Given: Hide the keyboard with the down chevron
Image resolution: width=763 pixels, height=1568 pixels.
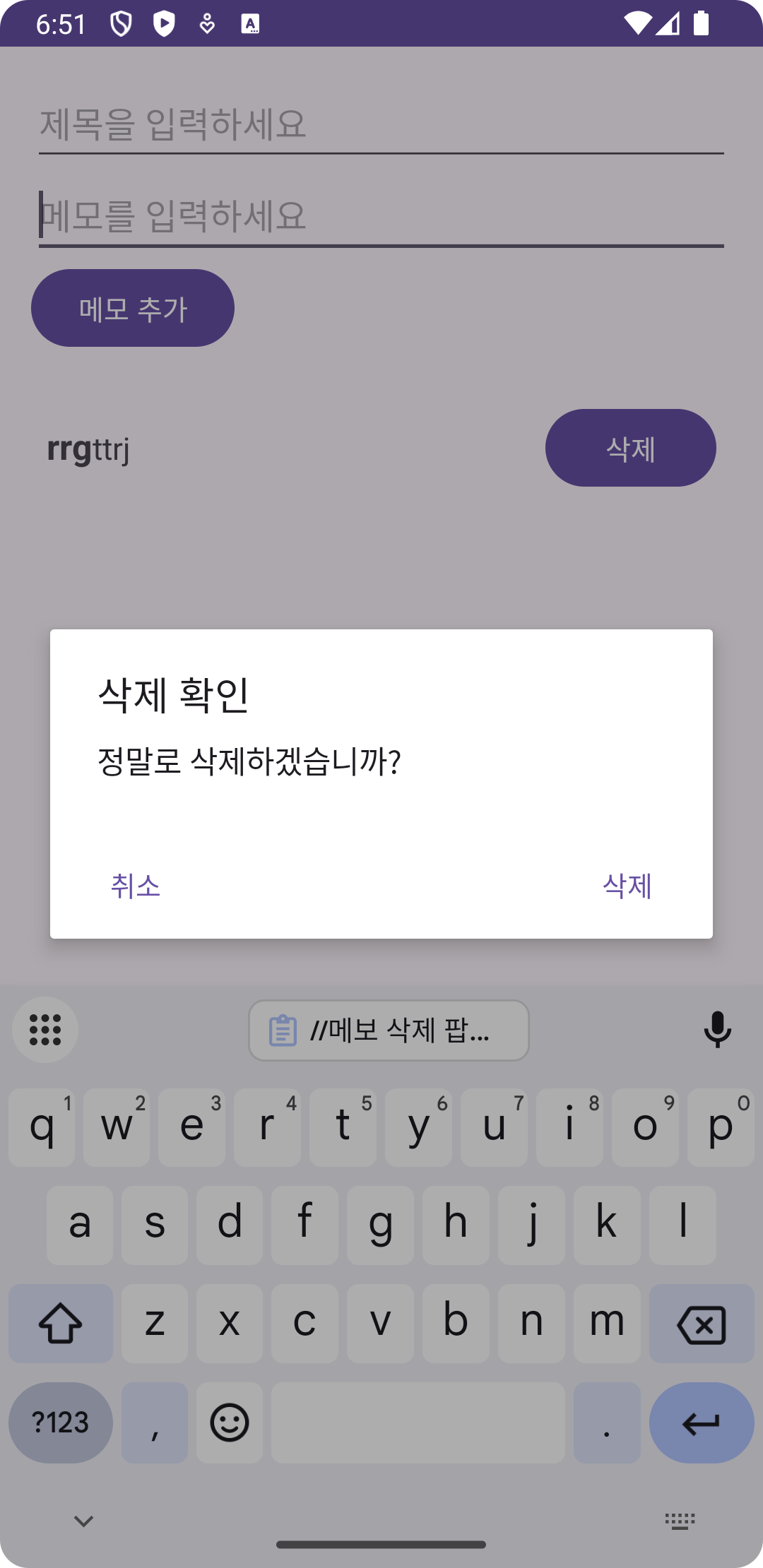Looking at the screenshot, I should tap(84, 1521).
